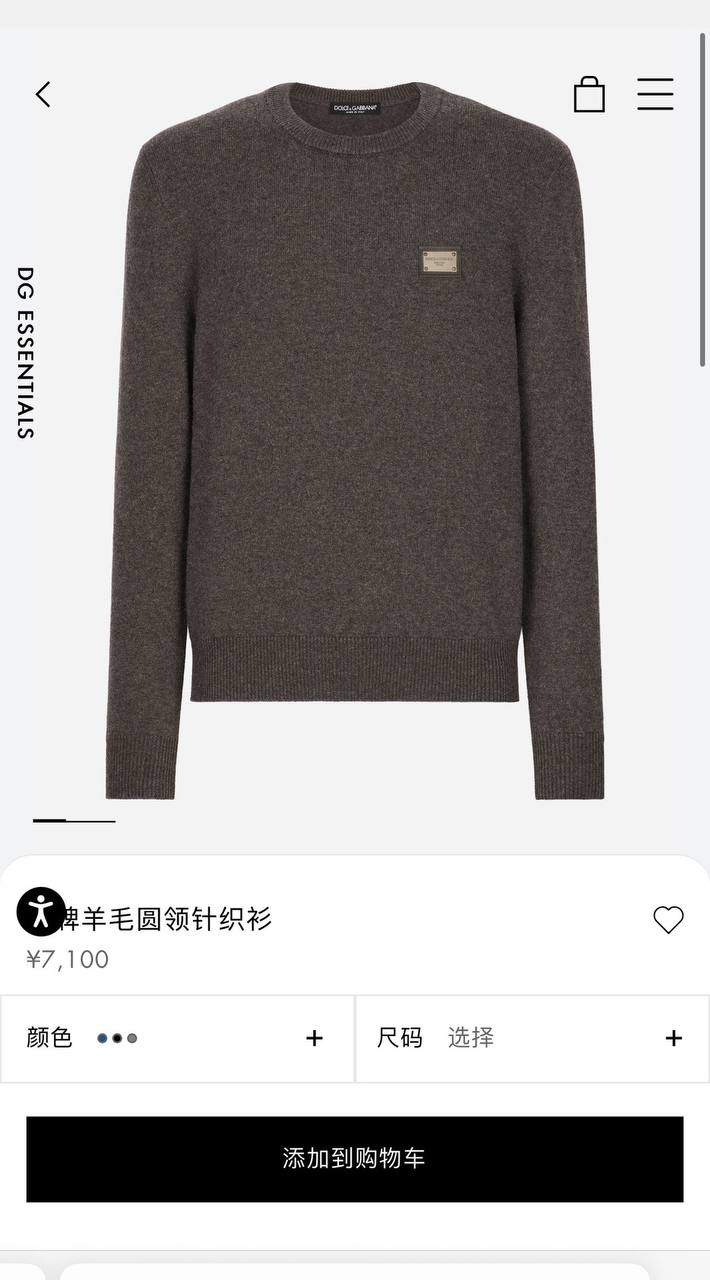Tap the 添加到购物车 button
The height and width of the screenshot is (1280, 710).
(x=355, y=1159)
